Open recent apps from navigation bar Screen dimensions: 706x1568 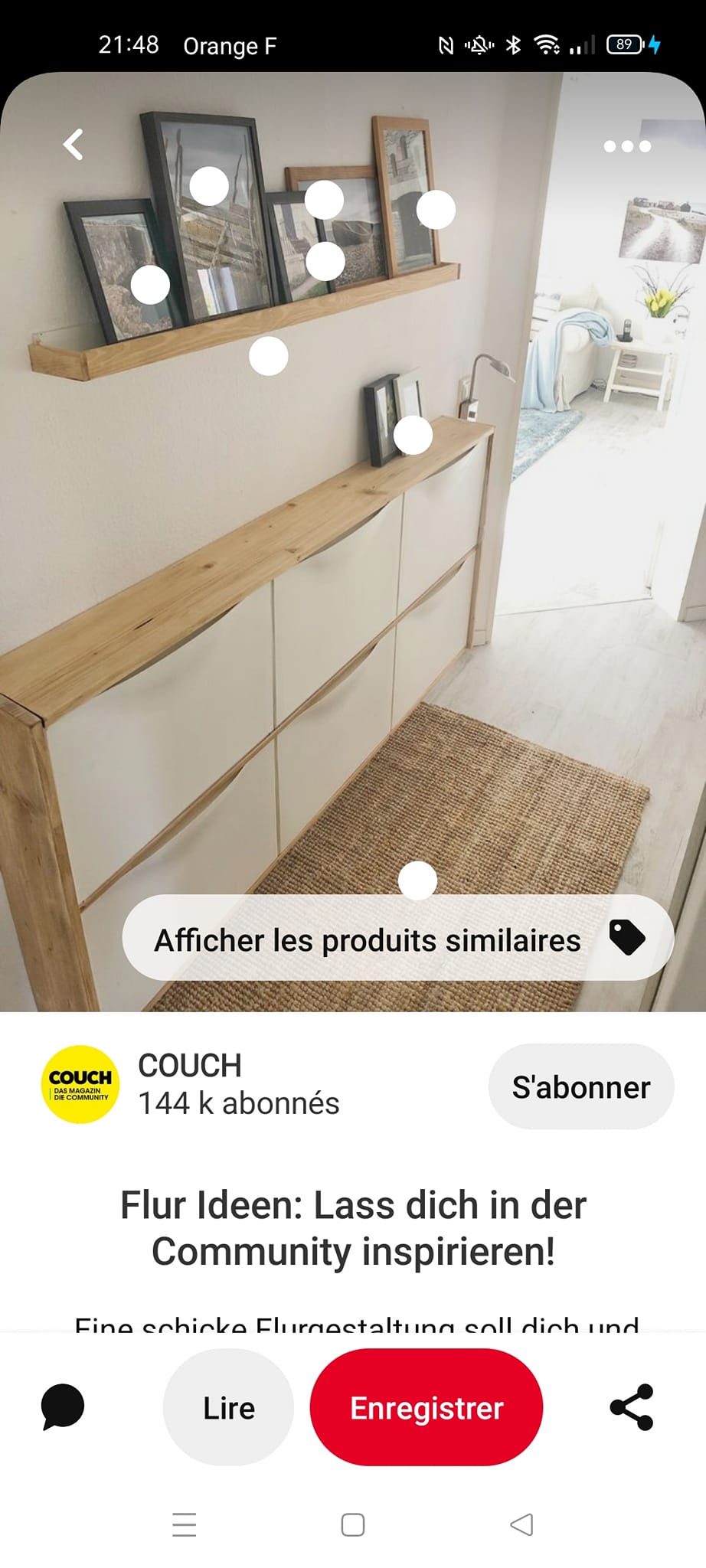point(185,1524)
